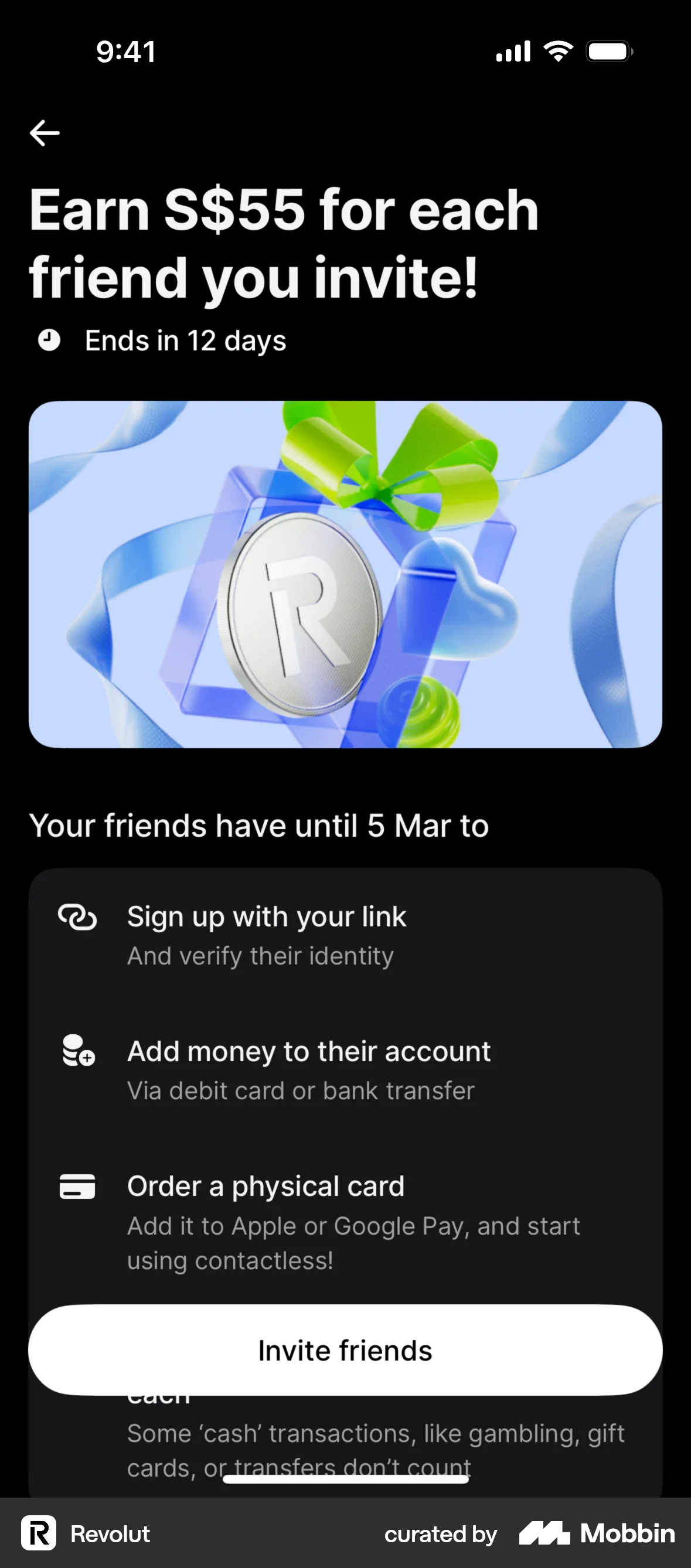691x1568 pixels.
Task: Tap the battery indicator in the status bar
Action: 609,51
